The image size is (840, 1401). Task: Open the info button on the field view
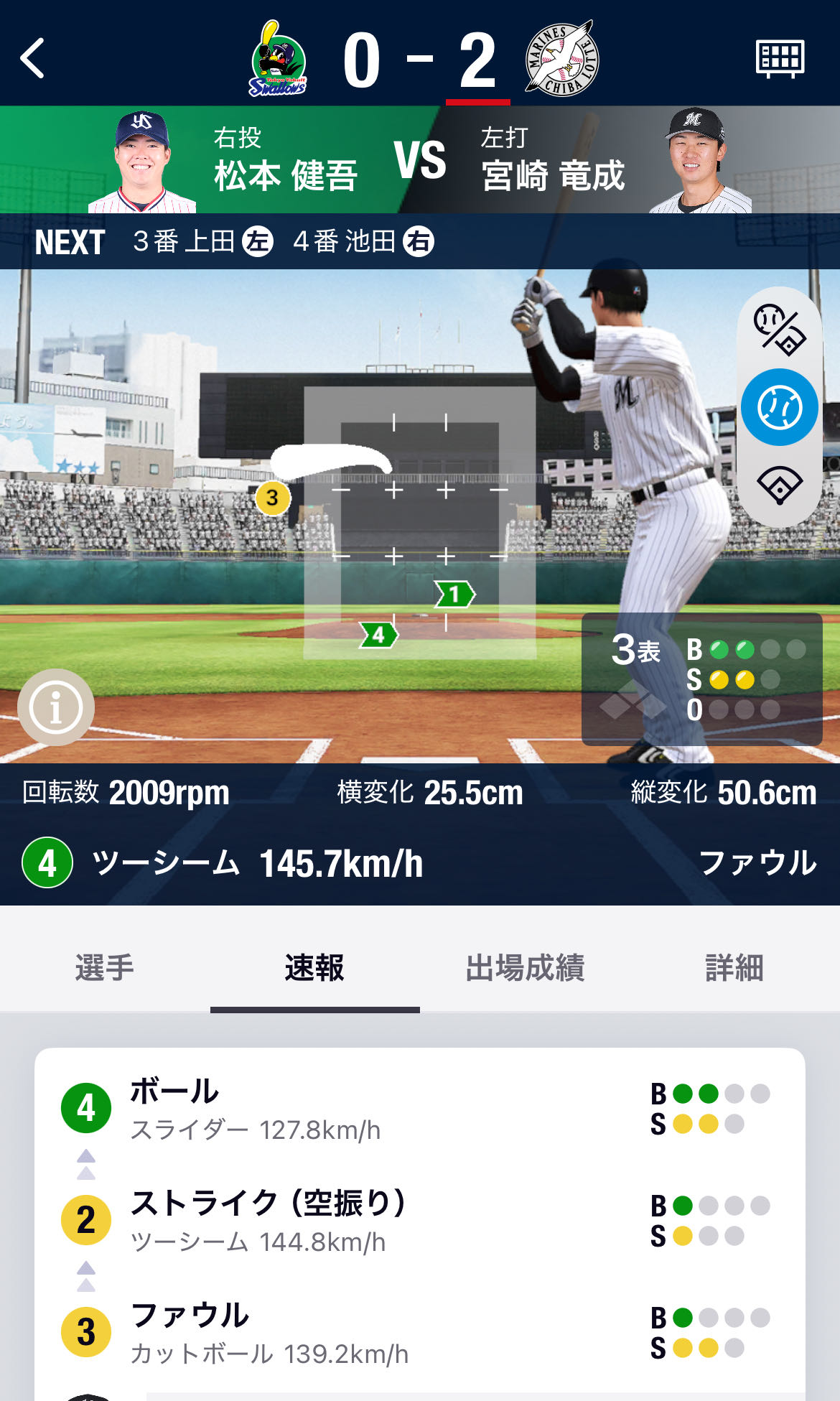(56, 707)
